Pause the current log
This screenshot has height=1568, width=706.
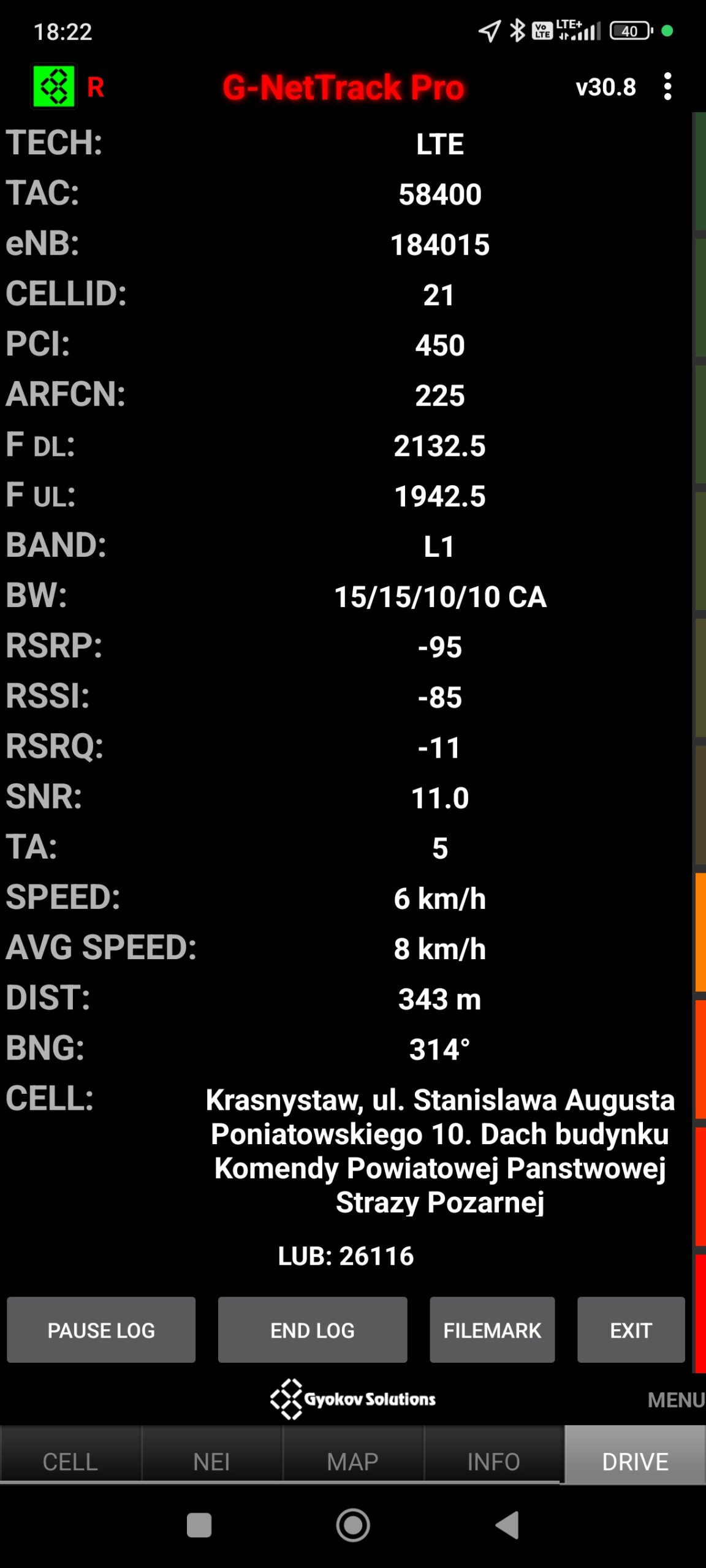[101, 1330]
